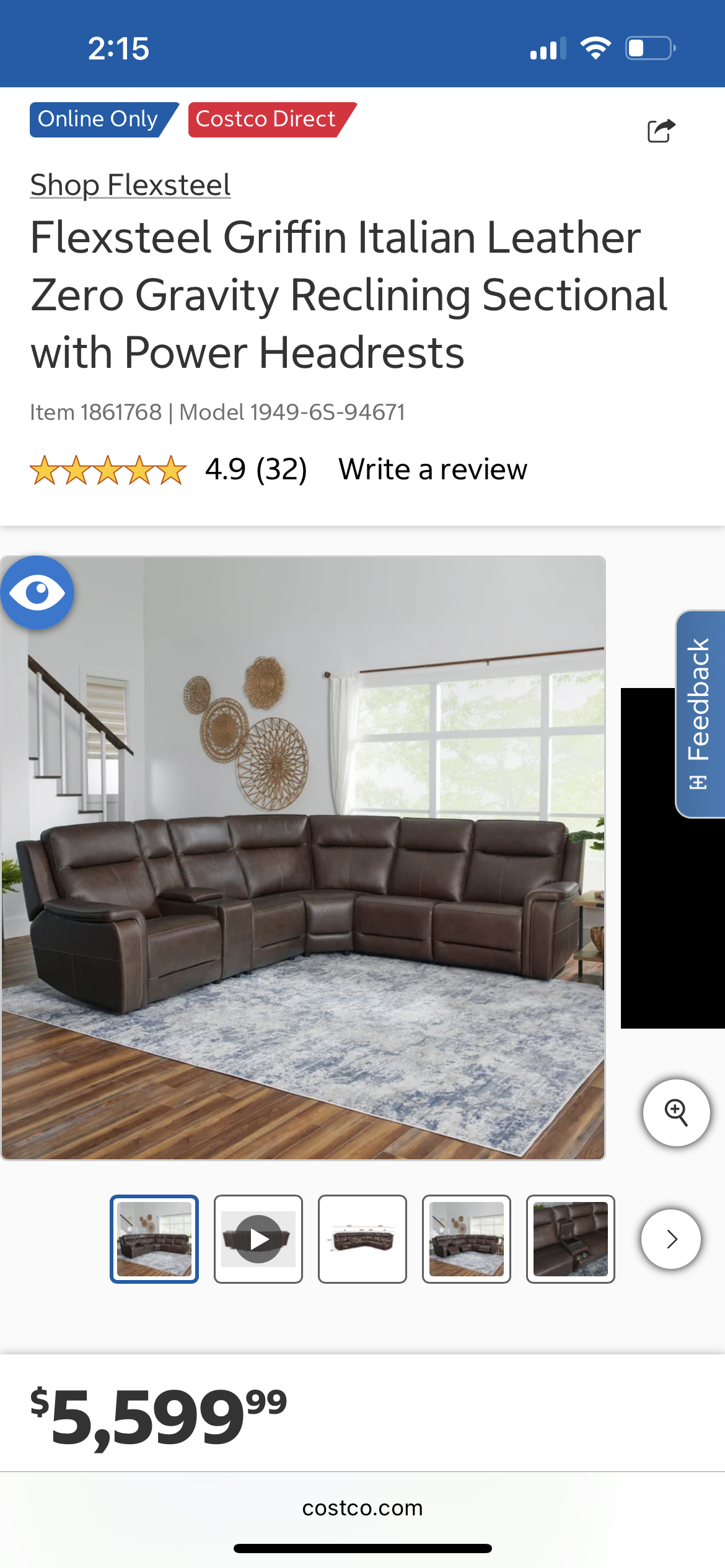Select the console close-up thumbnail
This screenshot has height=1568, width=725.
tap(571, 1239)
